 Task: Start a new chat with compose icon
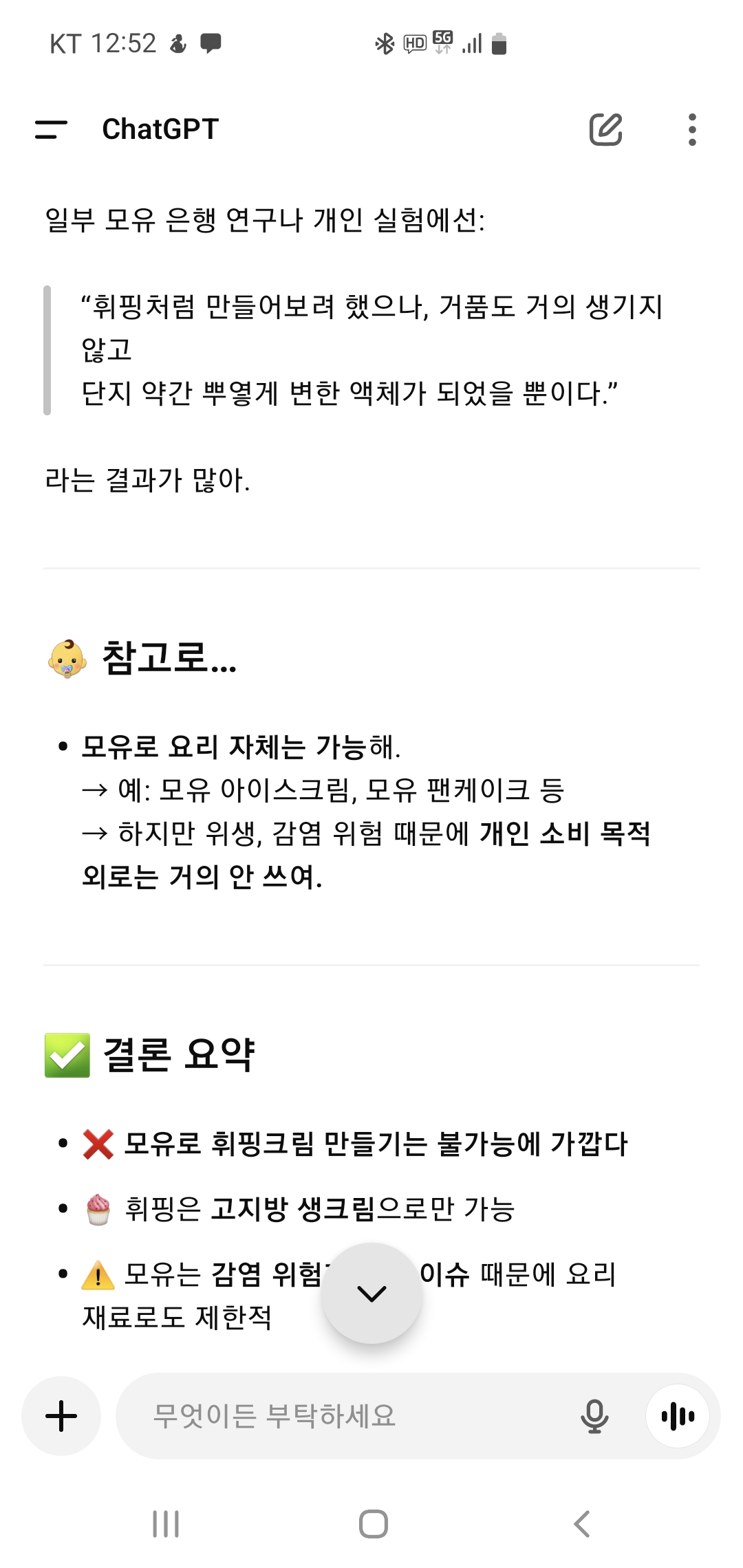[605, 129]
